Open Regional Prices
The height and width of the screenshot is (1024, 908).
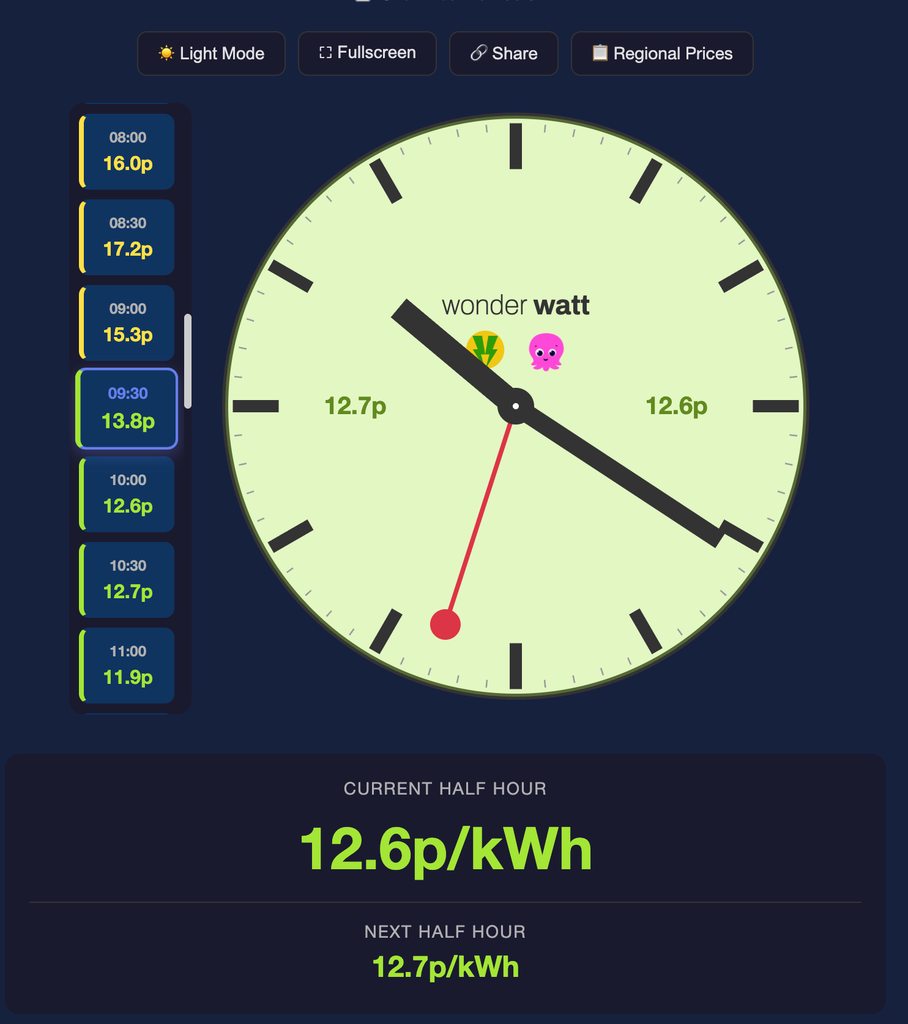[x=661, y=54]
